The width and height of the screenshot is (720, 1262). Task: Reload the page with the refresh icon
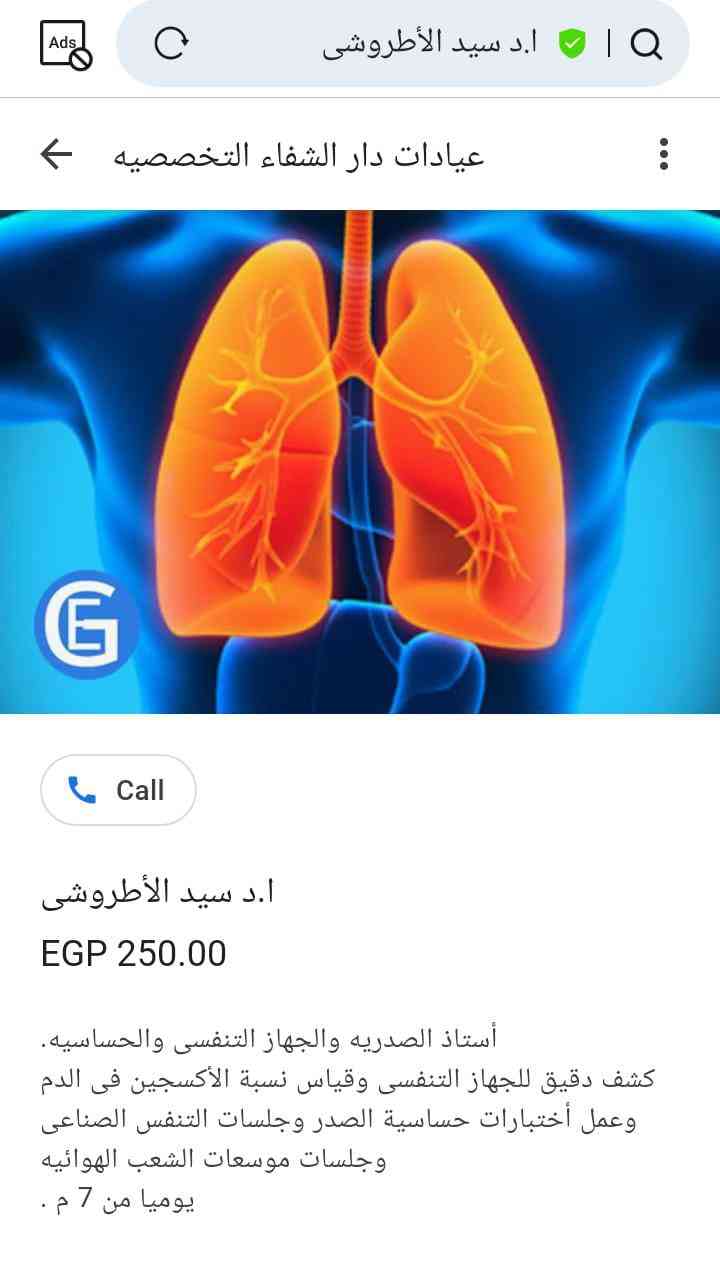coord(171,44)
